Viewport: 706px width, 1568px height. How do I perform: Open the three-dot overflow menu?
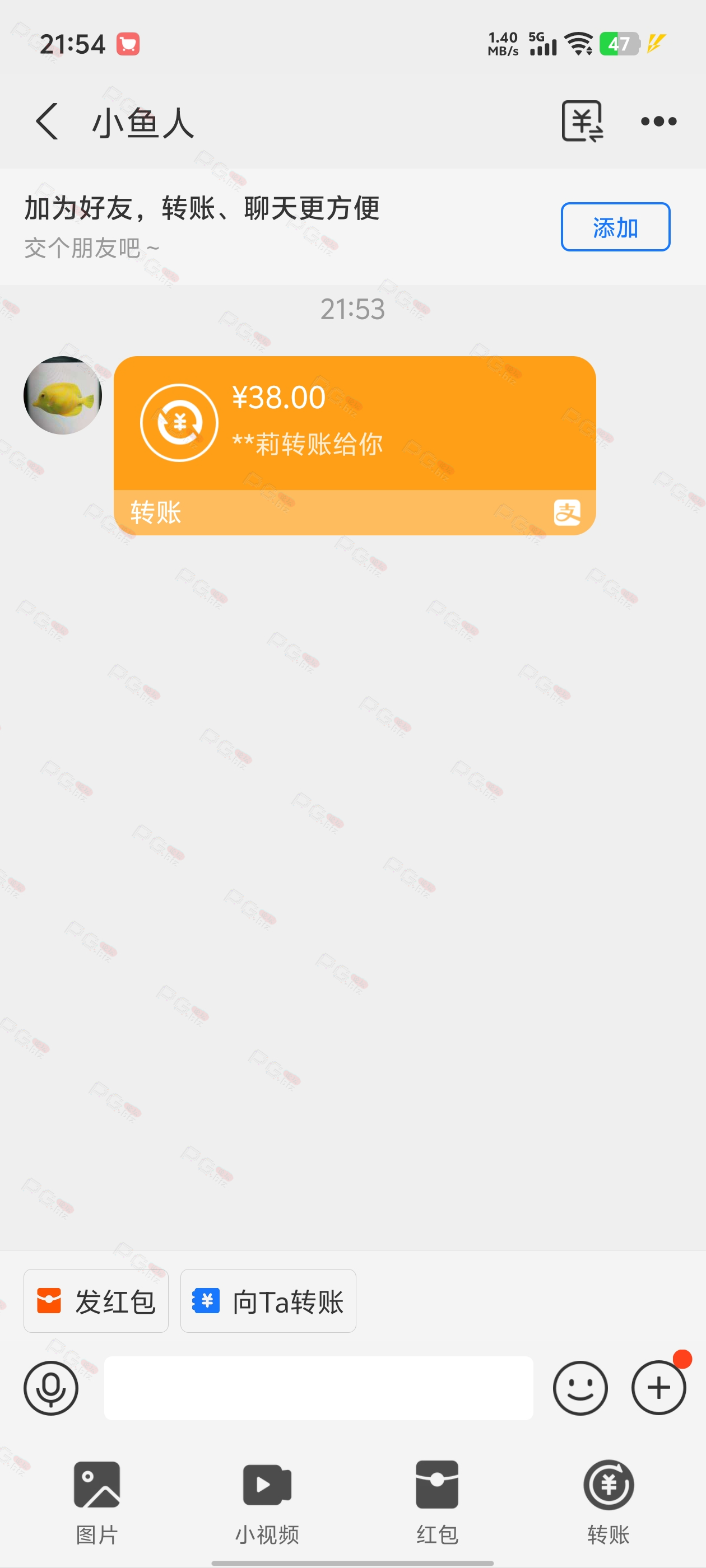[658, 121]
